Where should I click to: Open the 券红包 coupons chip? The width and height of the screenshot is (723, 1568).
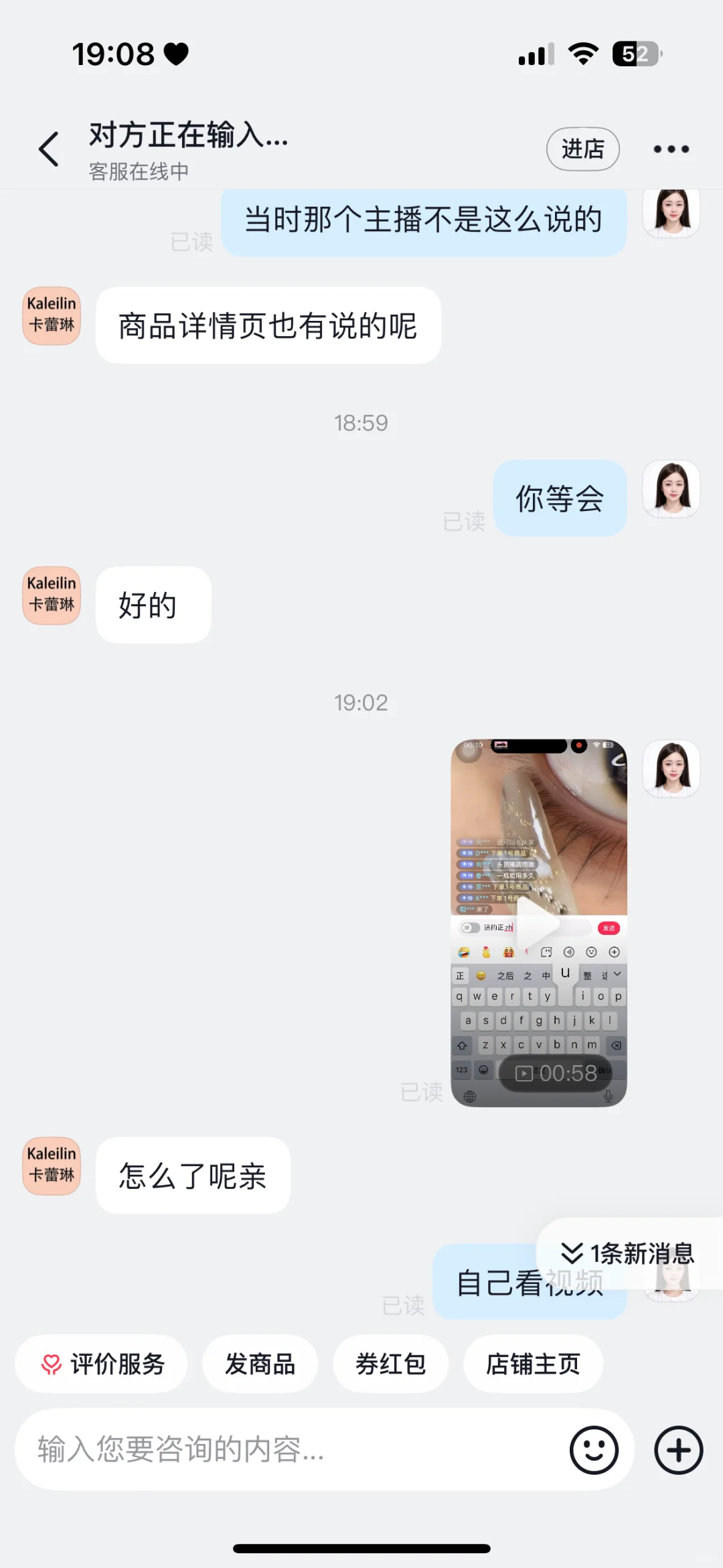(391, 1364)
